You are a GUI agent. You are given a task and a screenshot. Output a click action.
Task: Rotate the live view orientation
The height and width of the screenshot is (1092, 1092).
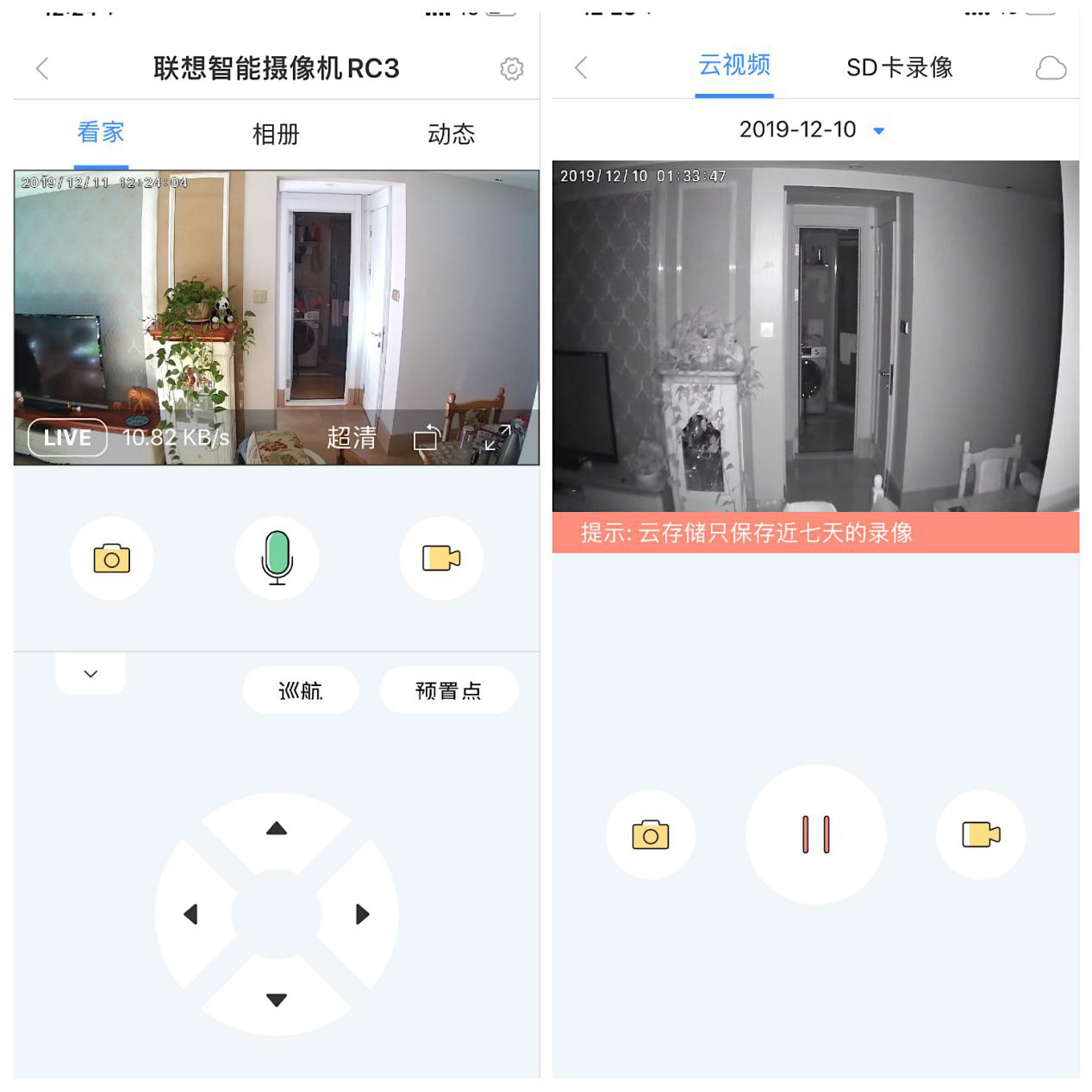coord(427,438)
